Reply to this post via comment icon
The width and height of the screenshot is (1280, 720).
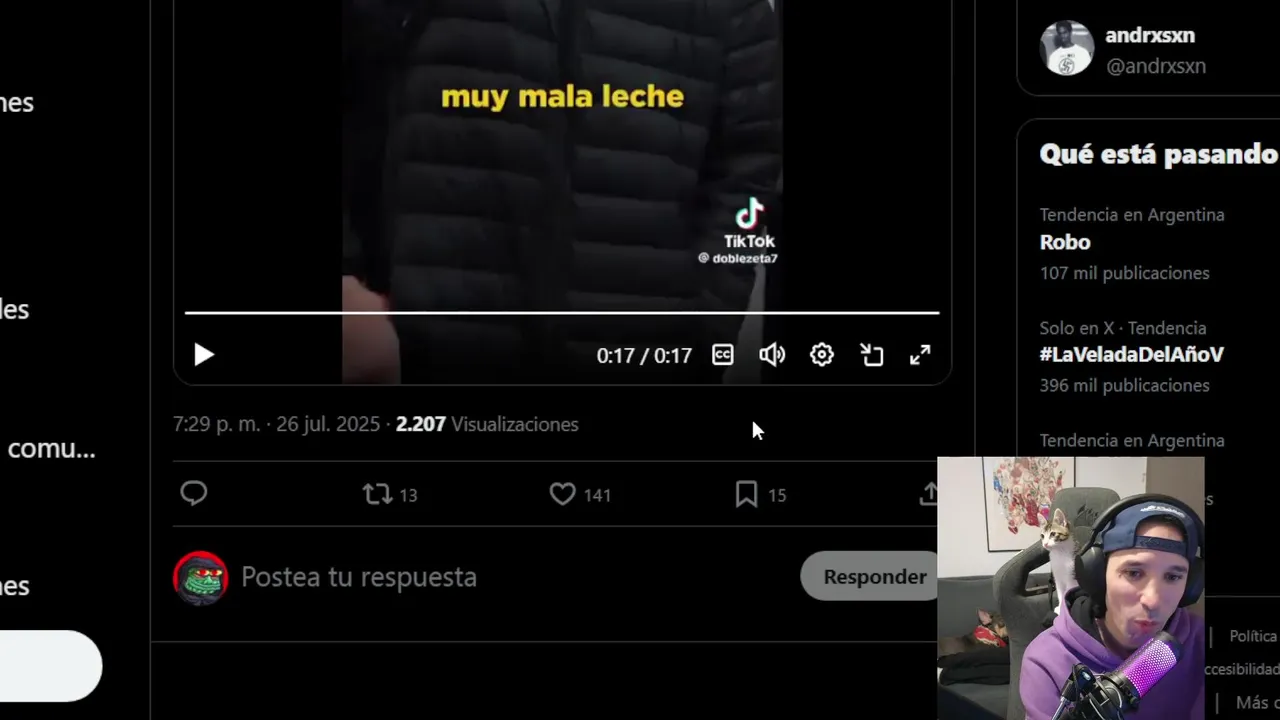[x=194, y=493]
